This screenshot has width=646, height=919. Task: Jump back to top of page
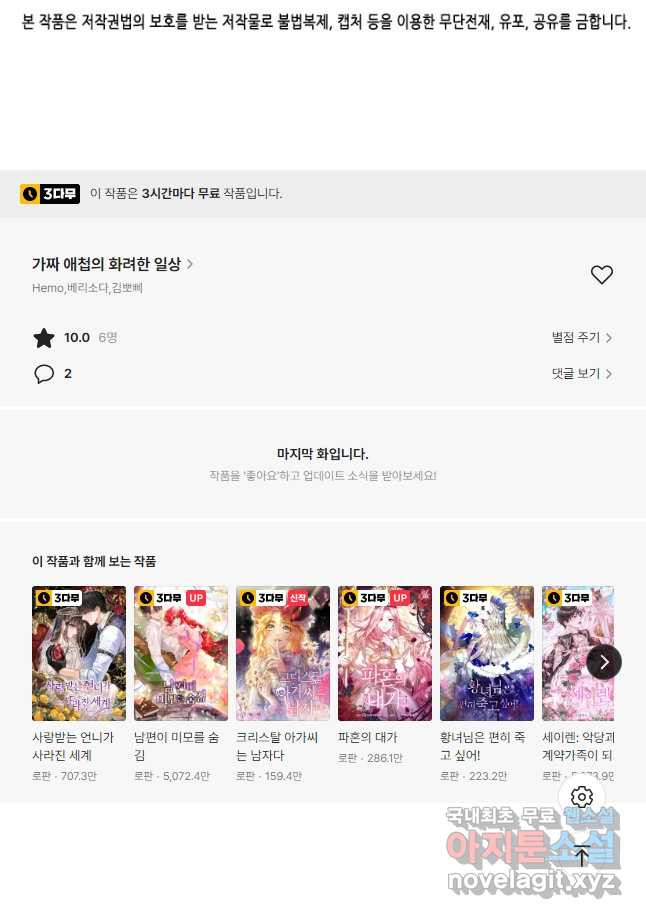pyautogui.click(x=582, y=856)
